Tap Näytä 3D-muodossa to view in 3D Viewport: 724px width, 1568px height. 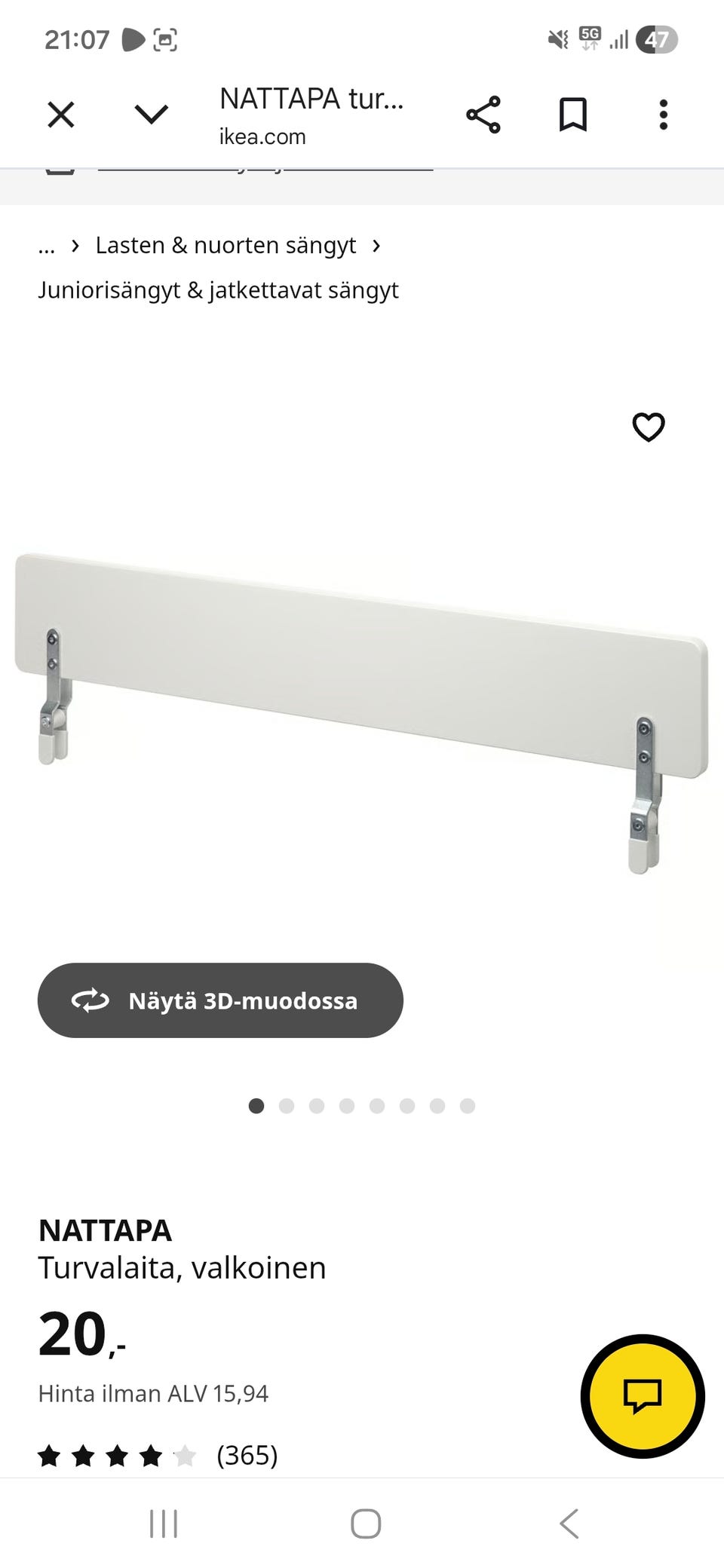[x=219, y=1000]
